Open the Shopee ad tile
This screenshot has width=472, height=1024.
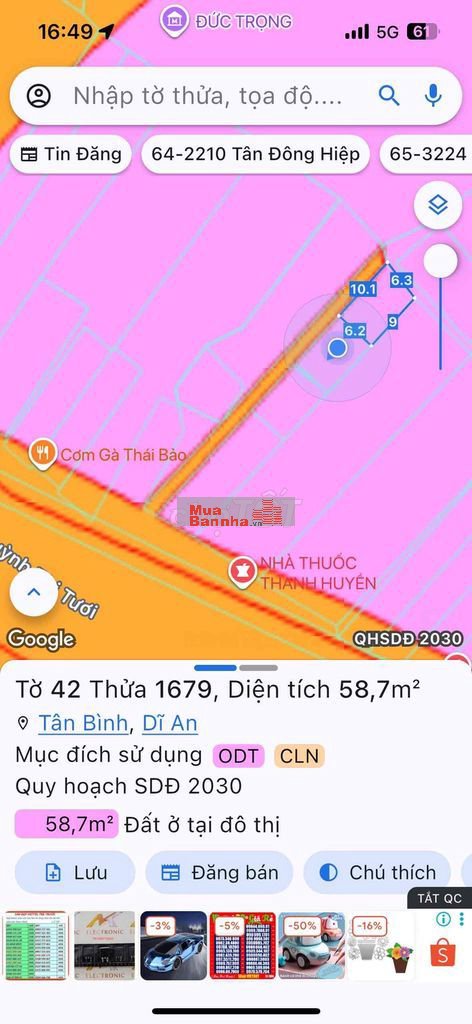click(443, 946)
